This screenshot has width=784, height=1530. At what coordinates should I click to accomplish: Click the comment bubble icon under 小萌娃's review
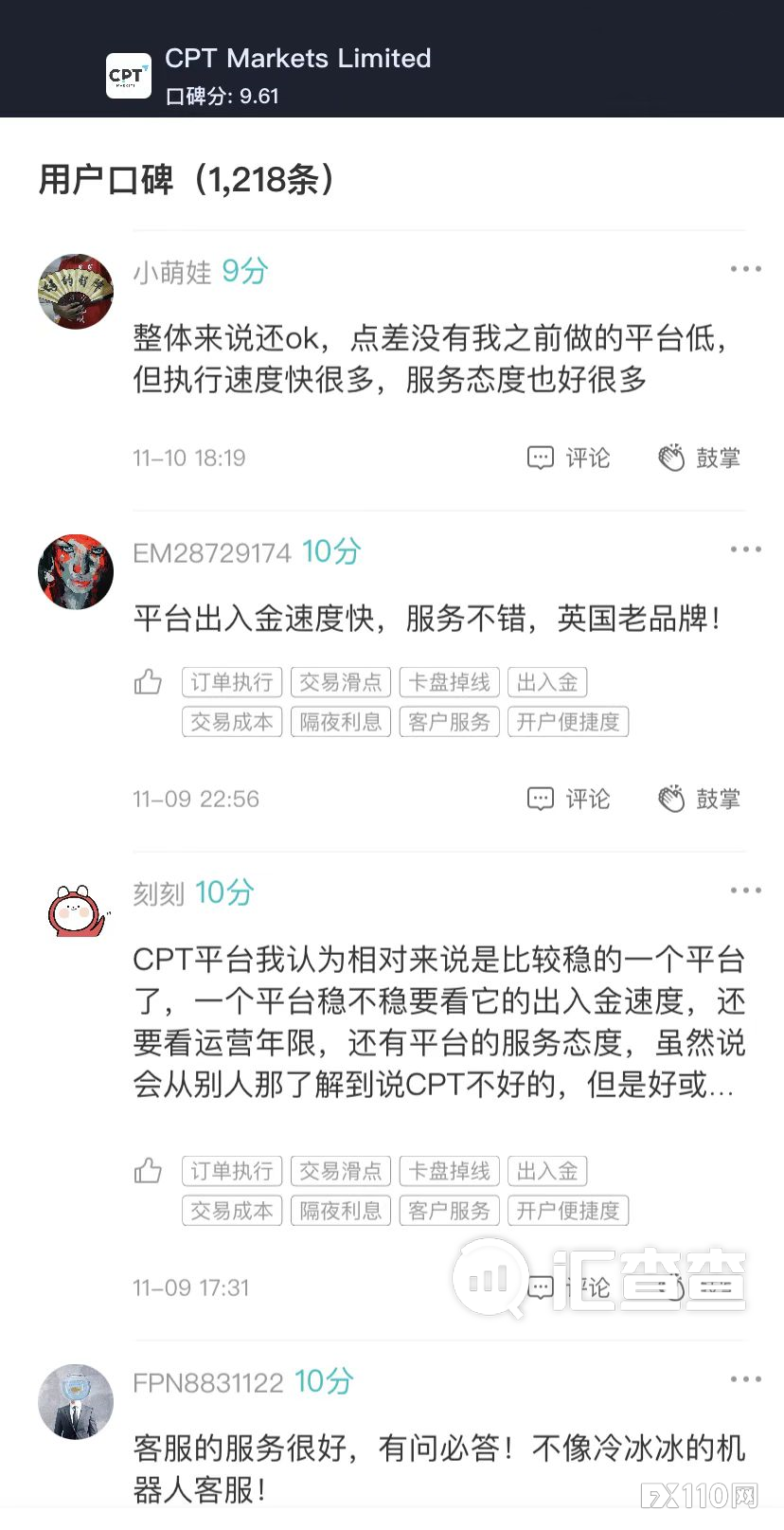(539, 458)
